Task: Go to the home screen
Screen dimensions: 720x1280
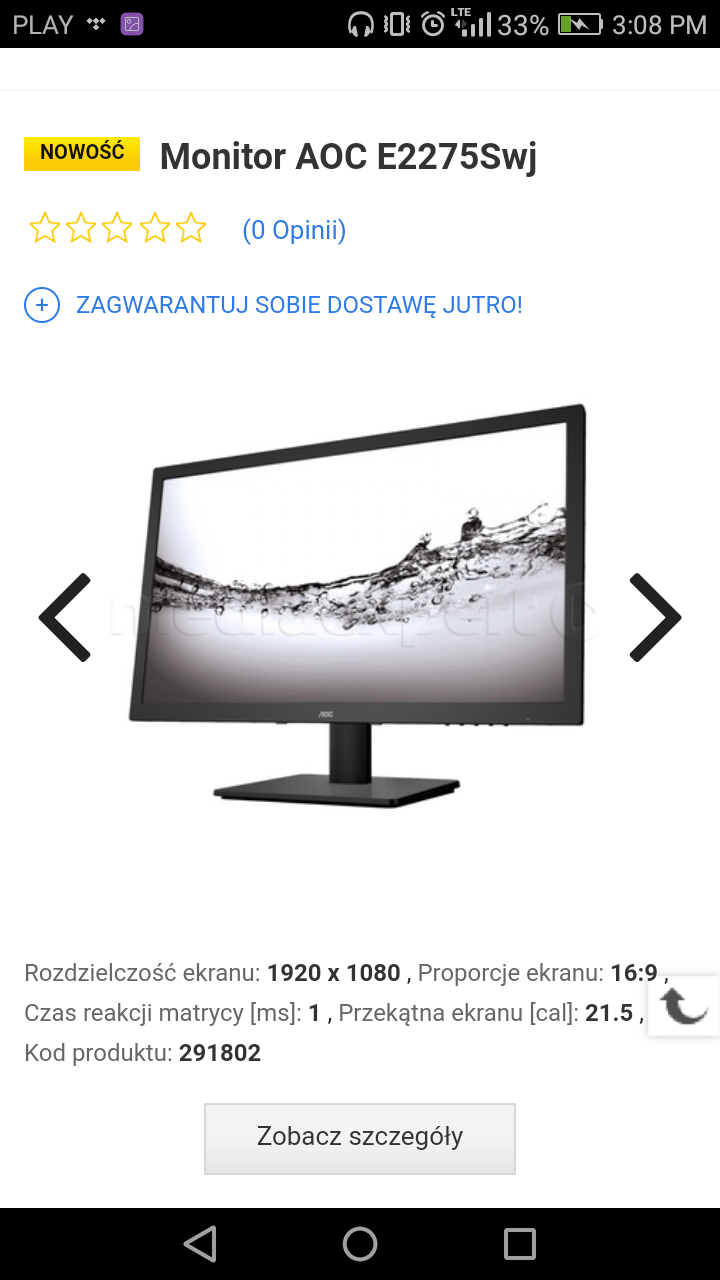Action: point(360,1244)
